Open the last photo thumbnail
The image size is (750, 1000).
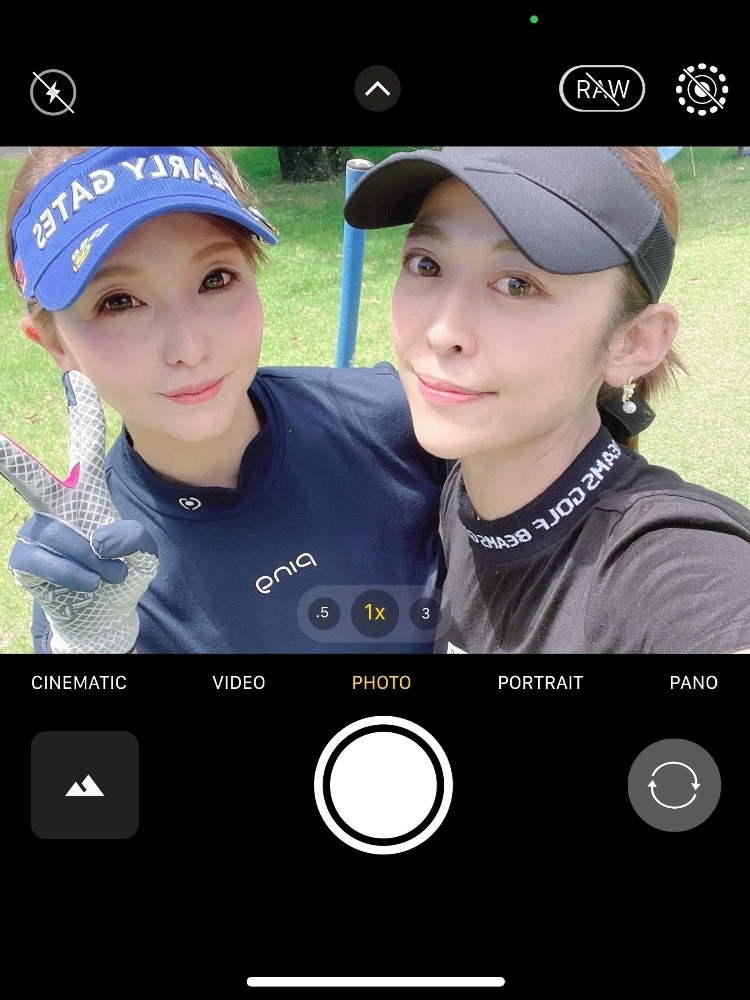click(85, 785)
